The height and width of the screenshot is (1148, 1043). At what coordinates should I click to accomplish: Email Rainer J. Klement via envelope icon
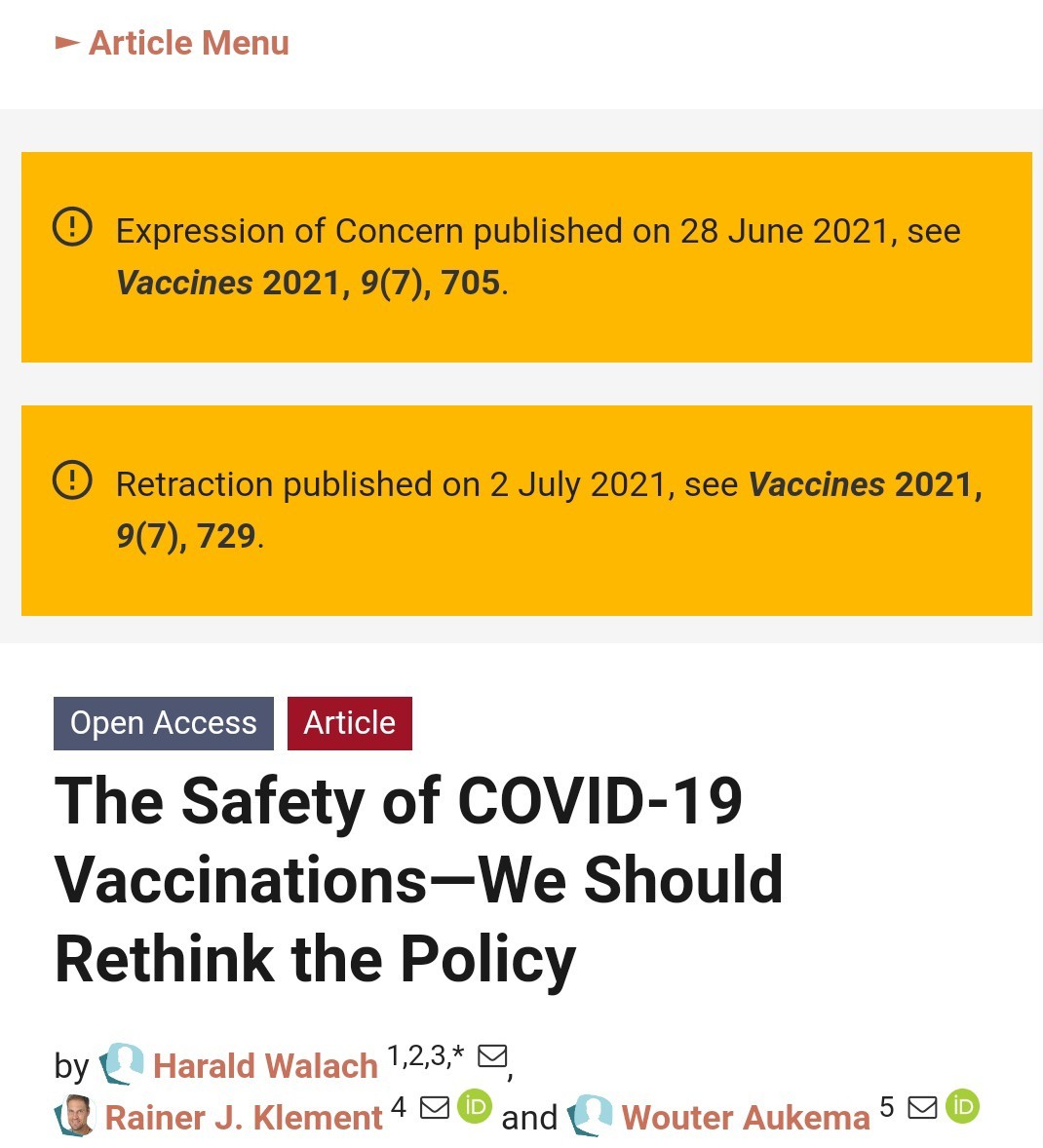point(435,1108)
